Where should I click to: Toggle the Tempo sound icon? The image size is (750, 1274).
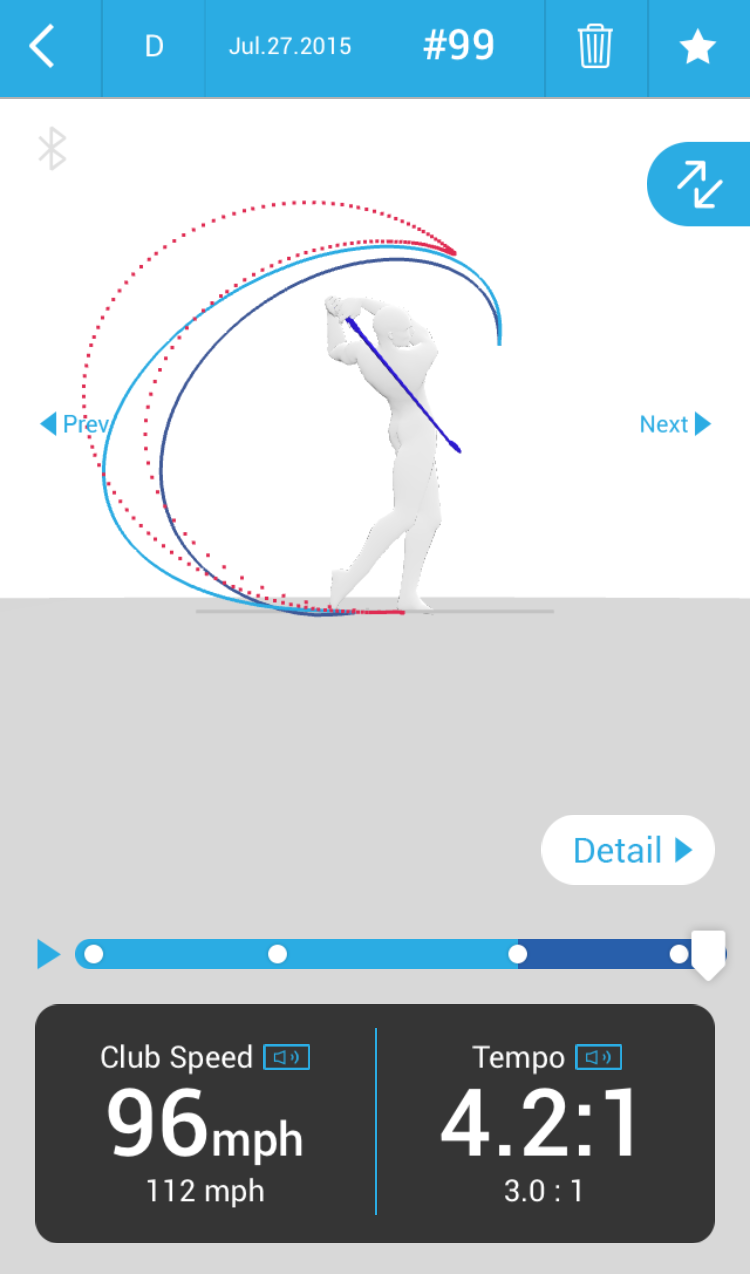[x=598, y=1057]
